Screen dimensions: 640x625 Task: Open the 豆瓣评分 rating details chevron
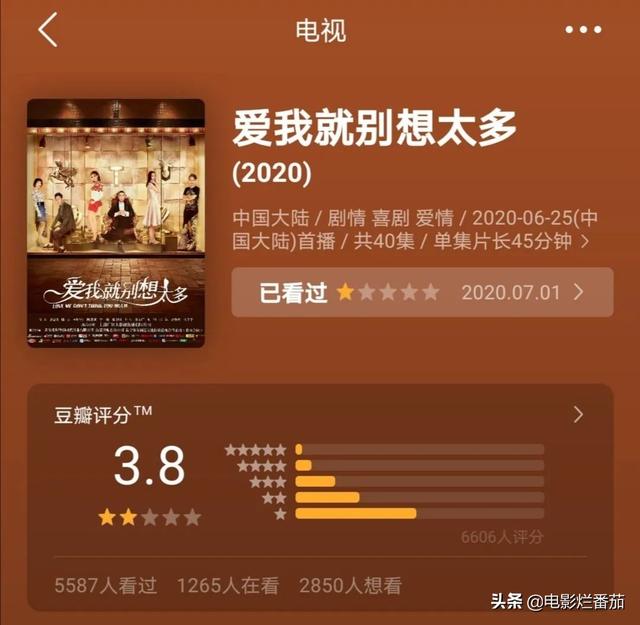coord(578,414)
